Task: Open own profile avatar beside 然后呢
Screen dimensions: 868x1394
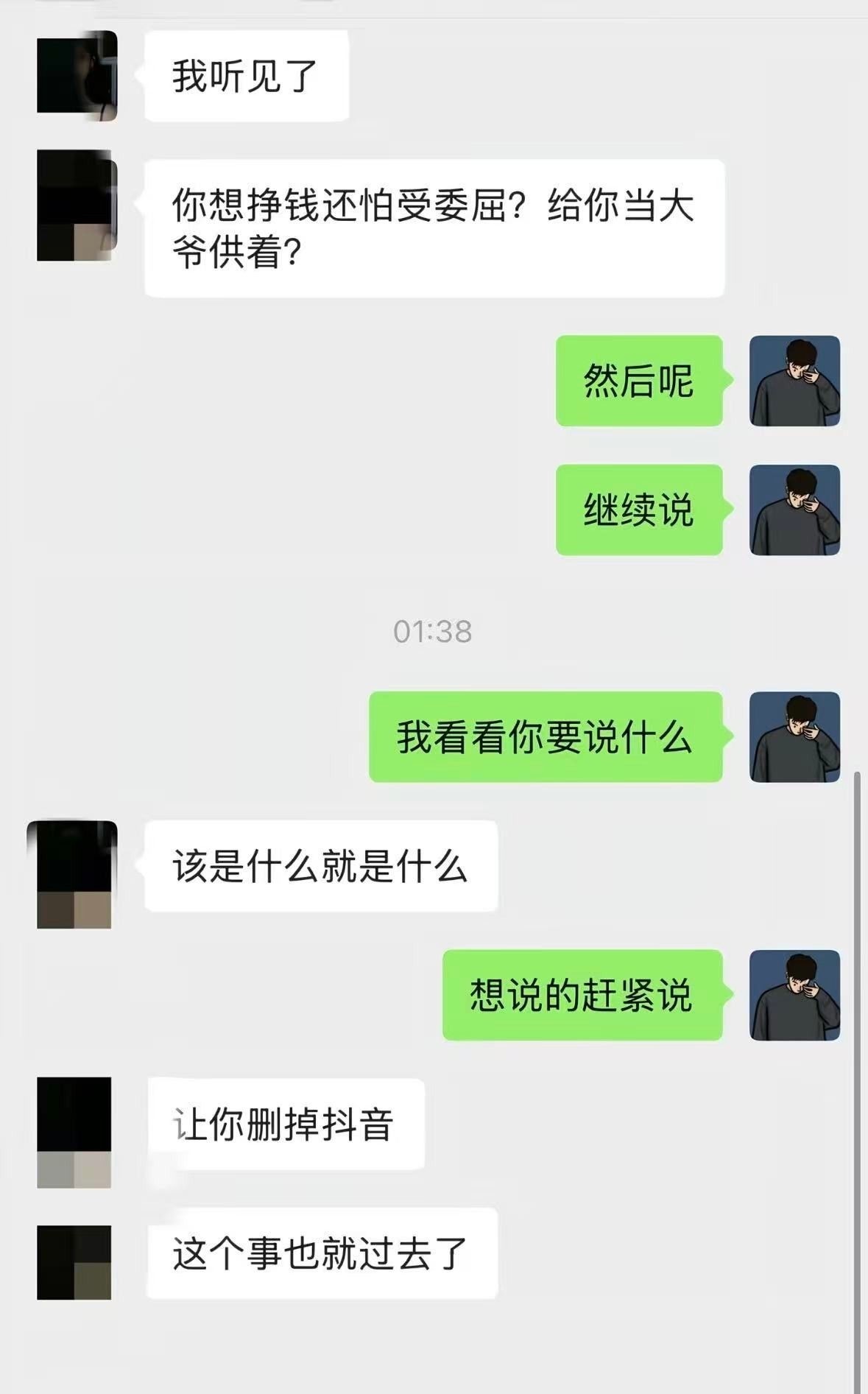Action: pyautogui.click(x=794, y=381)
